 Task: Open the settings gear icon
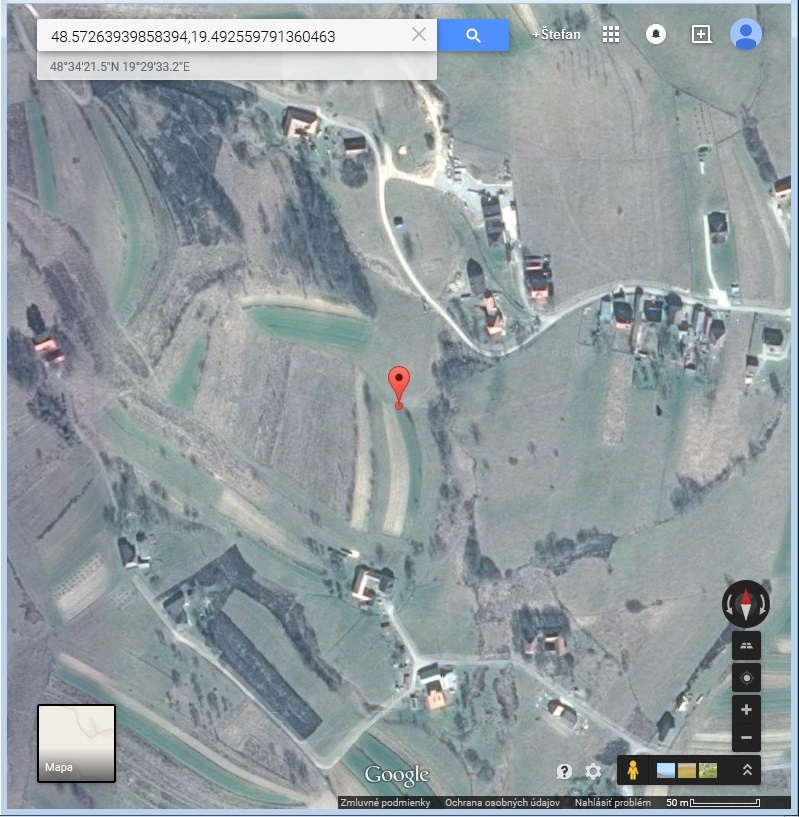[x=593, y=771]
